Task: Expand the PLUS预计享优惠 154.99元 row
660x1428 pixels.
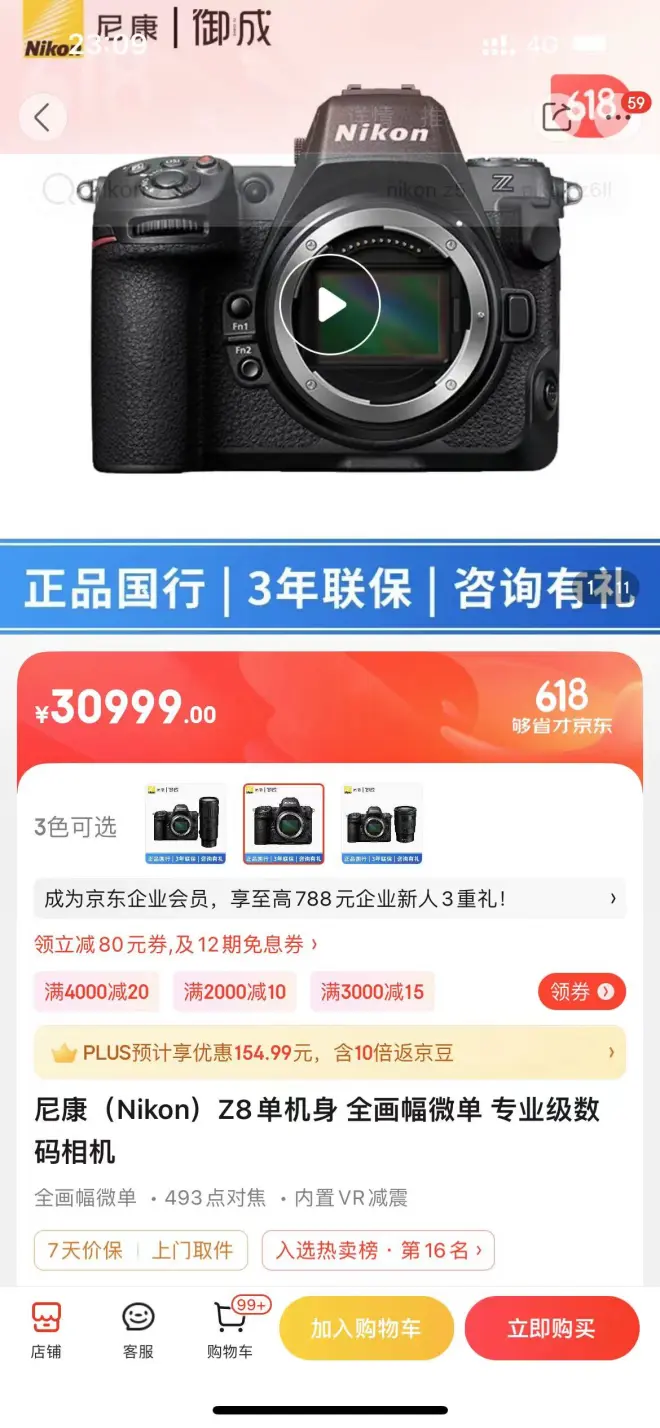Action: (x=330, y=1052)
